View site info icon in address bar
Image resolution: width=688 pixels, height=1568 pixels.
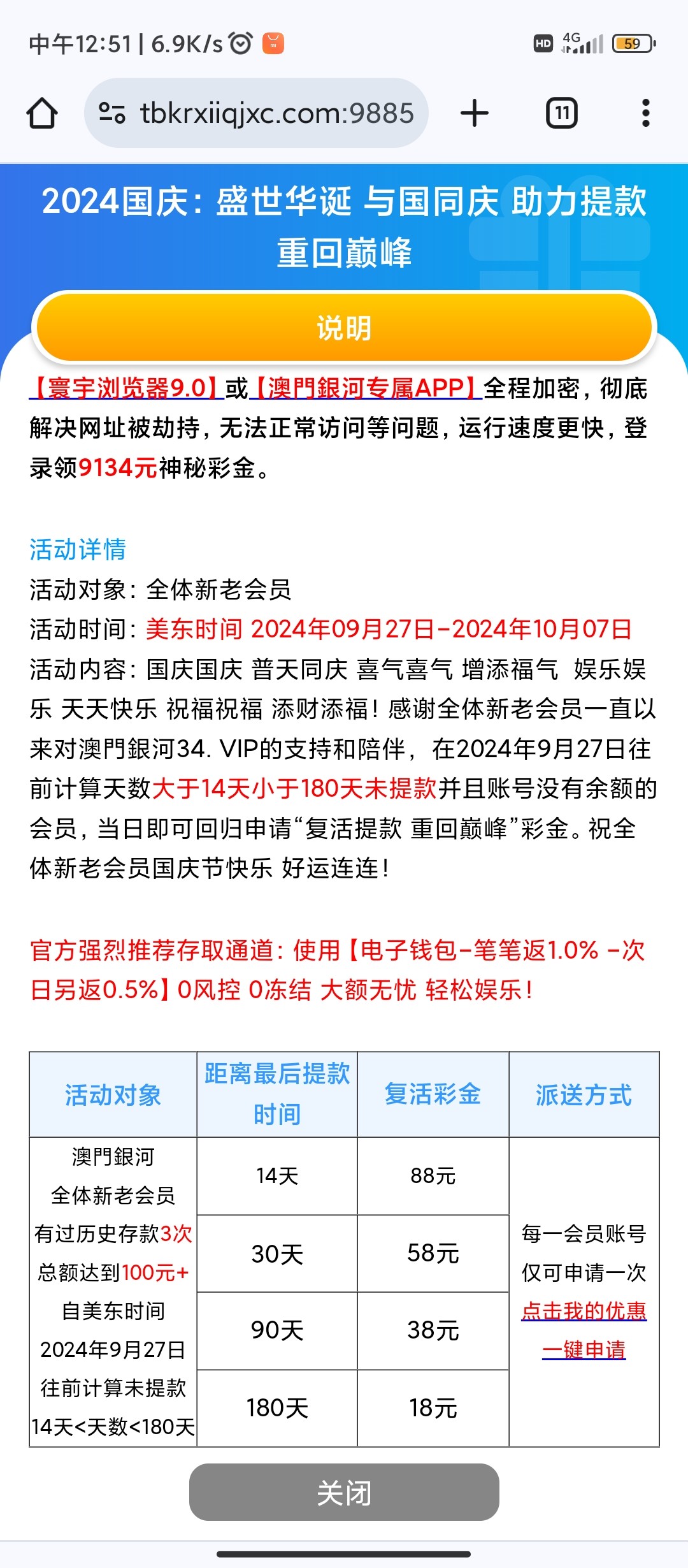point(112,113)
